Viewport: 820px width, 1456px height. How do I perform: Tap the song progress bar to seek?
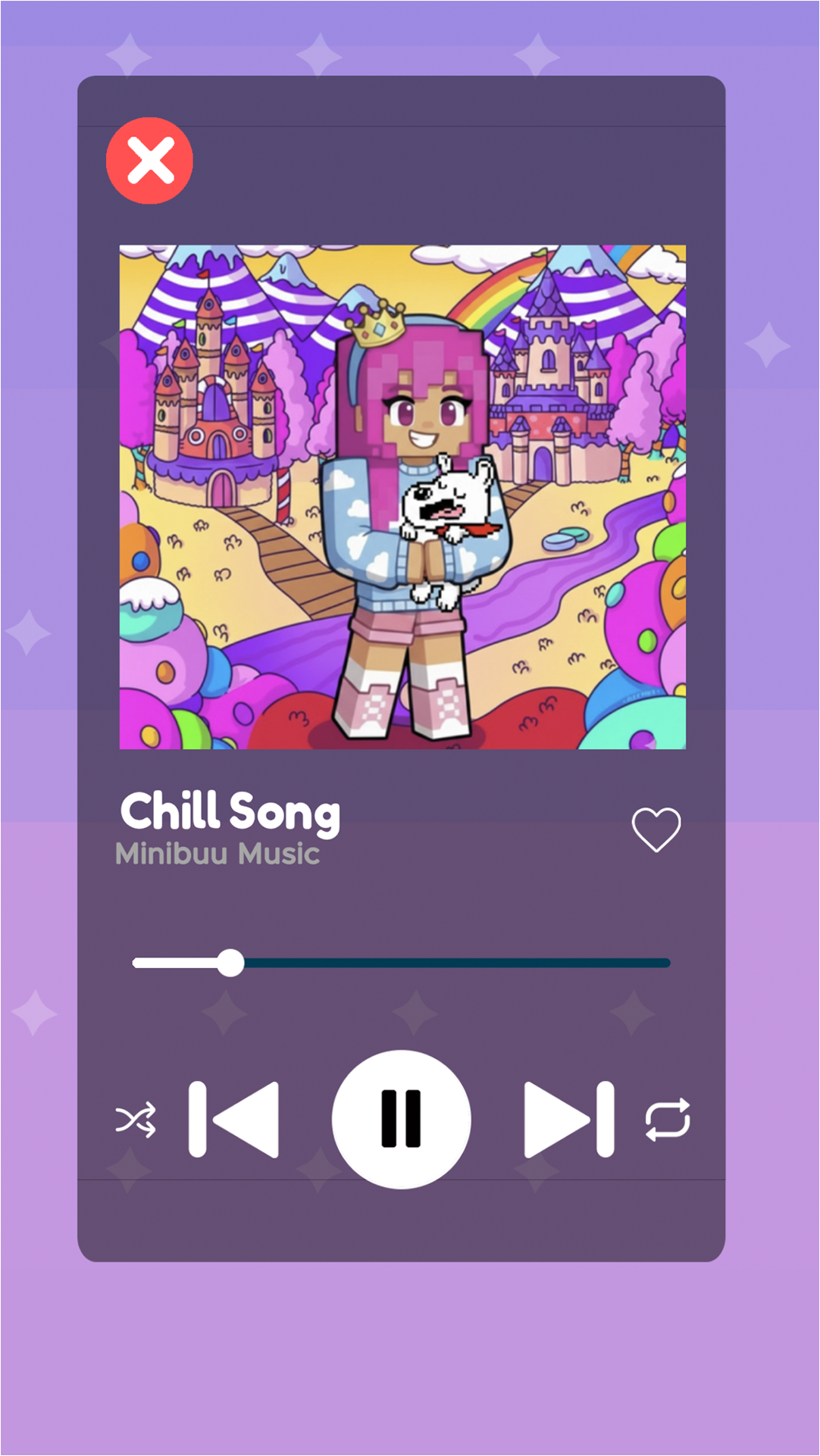[x=401, y=963]
